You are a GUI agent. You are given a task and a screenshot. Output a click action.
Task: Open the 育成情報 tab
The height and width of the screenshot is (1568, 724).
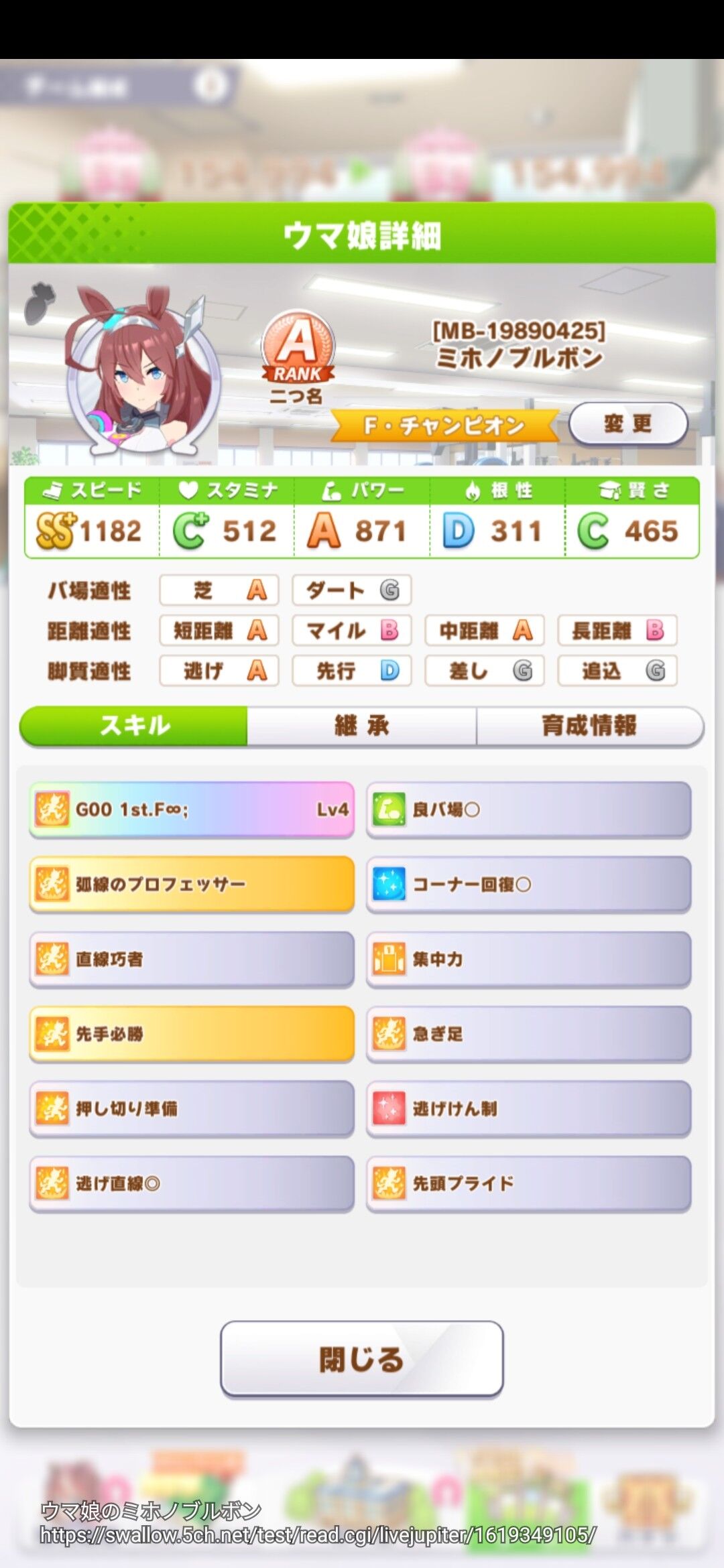click(589, 726)
